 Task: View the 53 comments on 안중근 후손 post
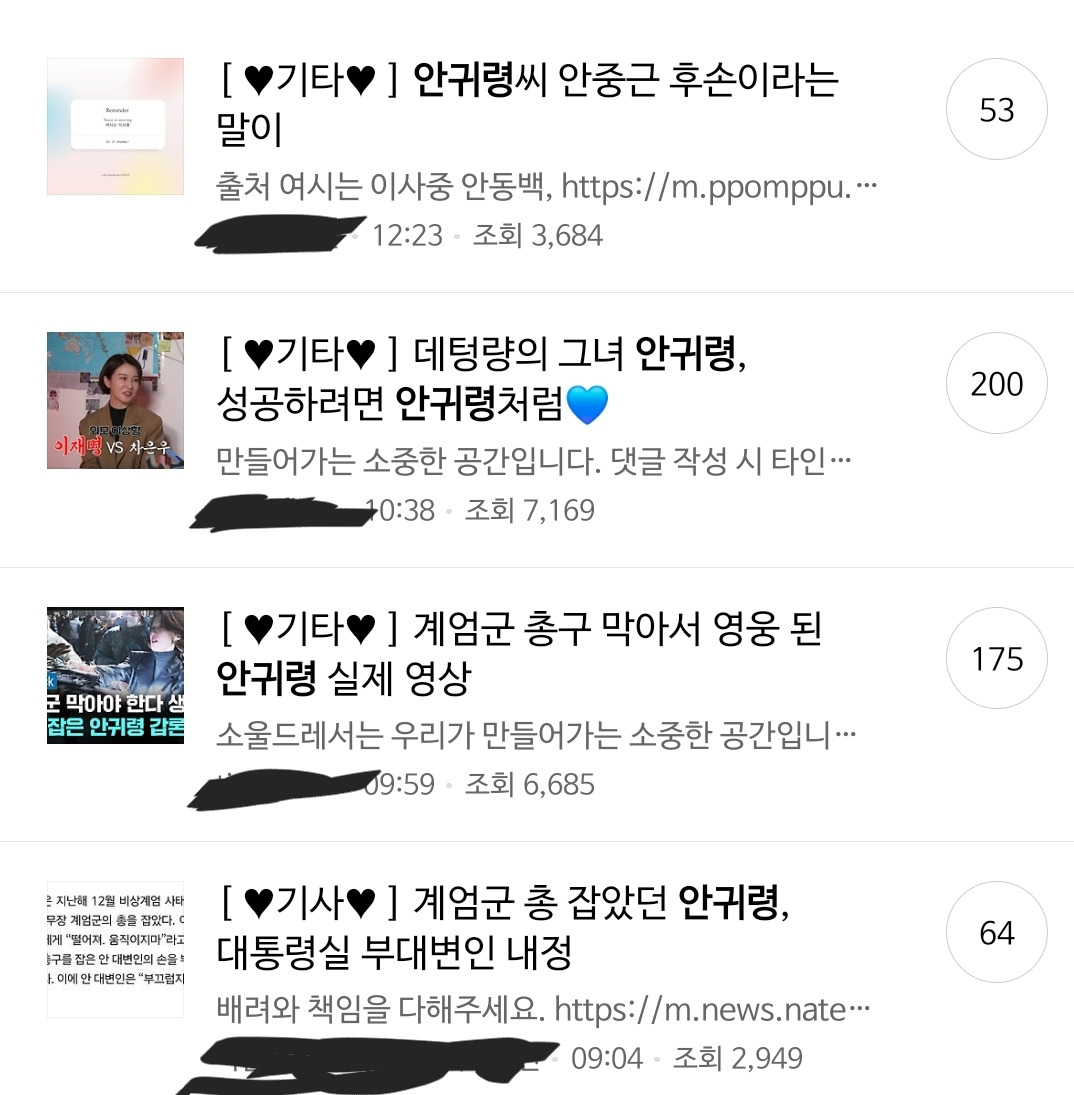[996, 110]
